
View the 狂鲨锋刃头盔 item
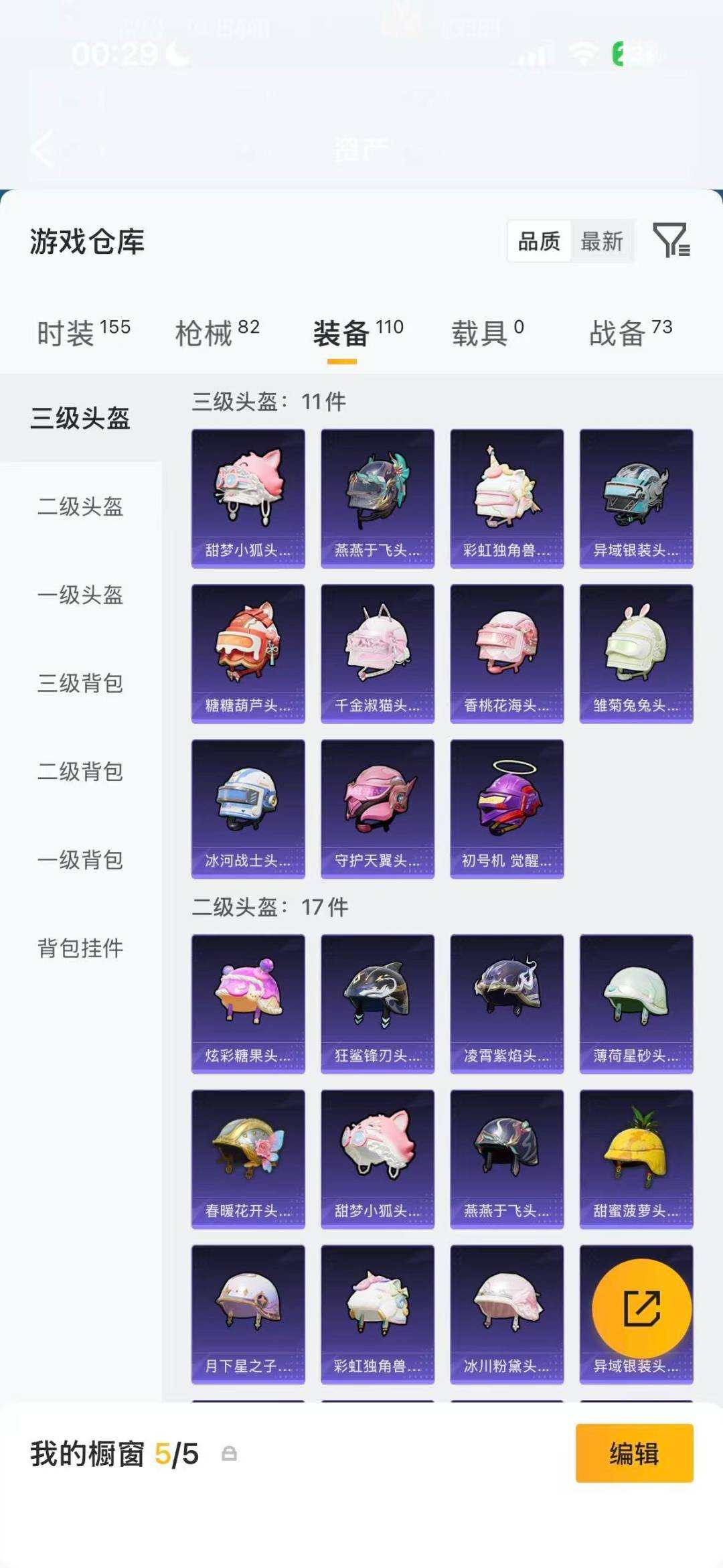click(x=378, y=1003)
